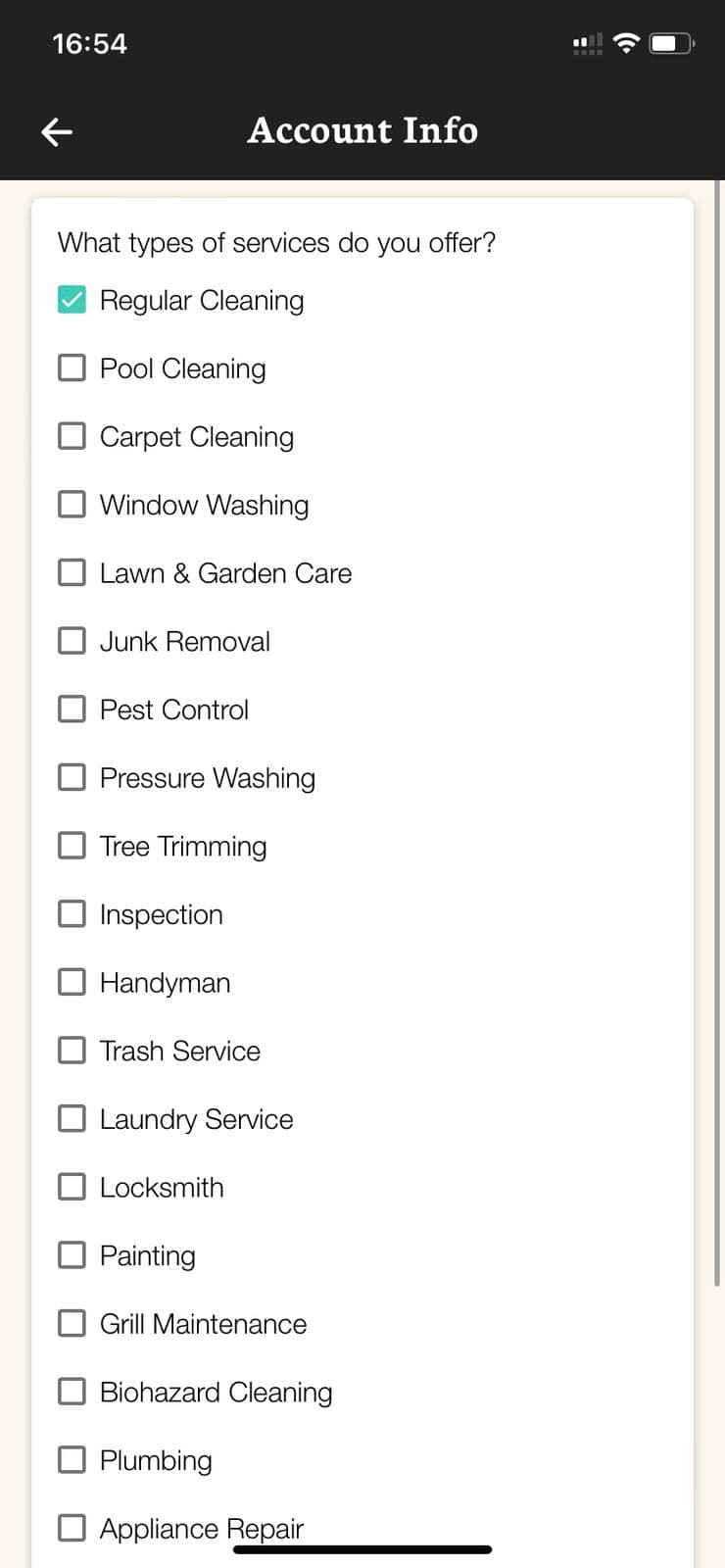Select Laundry Service checkbox

point(72,1118)
